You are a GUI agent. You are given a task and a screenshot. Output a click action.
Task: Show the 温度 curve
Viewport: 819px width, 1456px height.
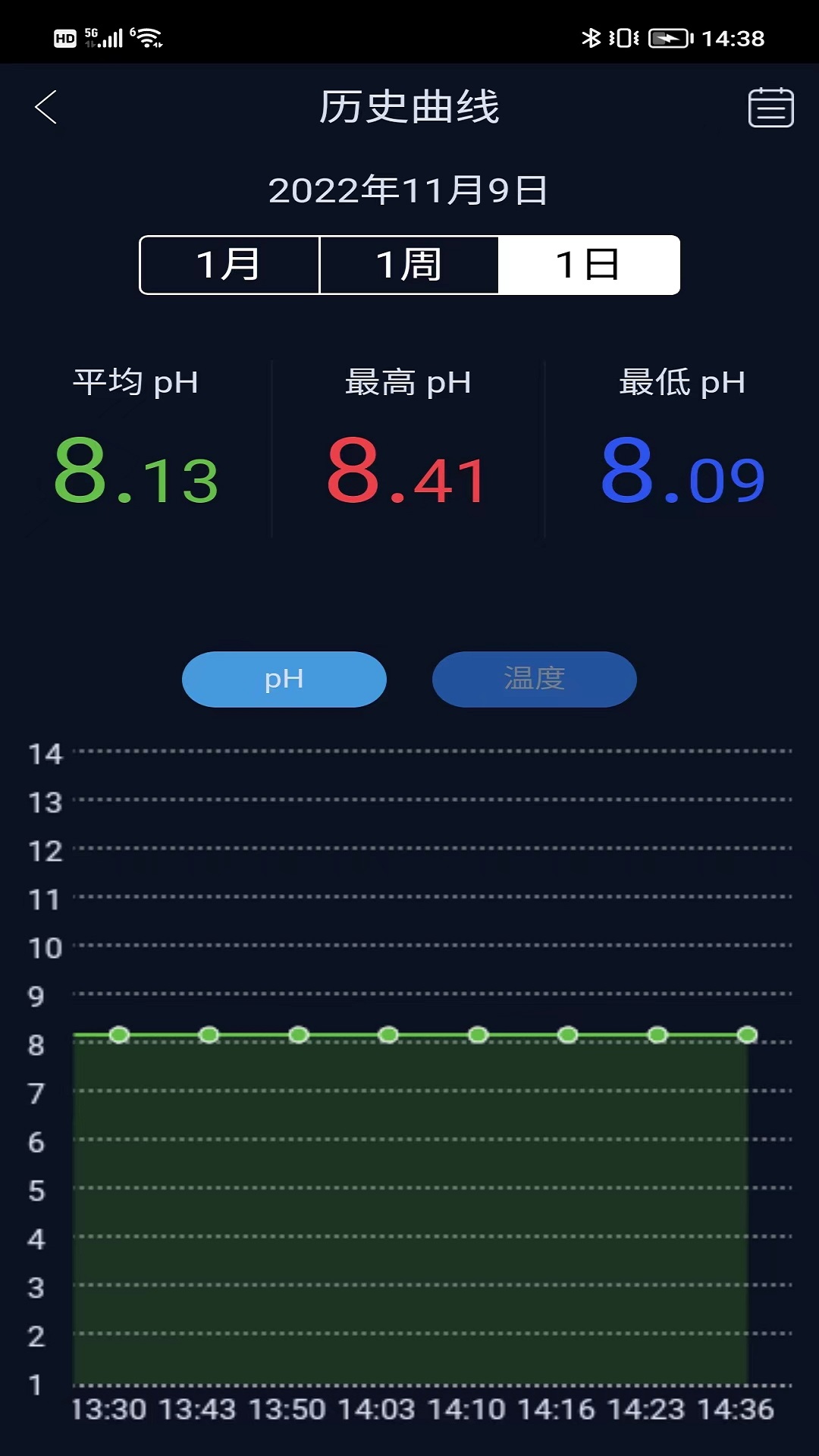point(534,679)
